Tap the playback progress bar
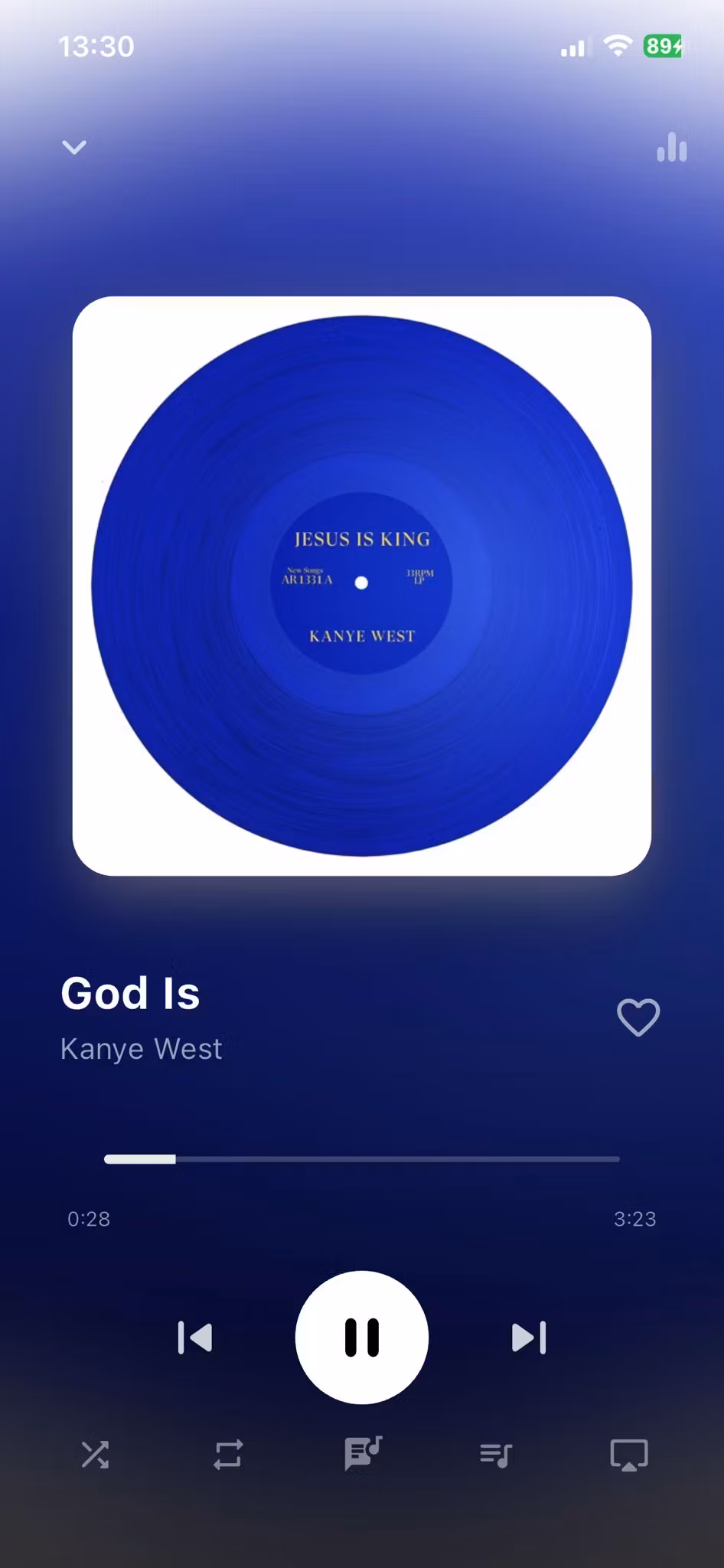The image size is (724, 1568). [x=362, y=1159]
